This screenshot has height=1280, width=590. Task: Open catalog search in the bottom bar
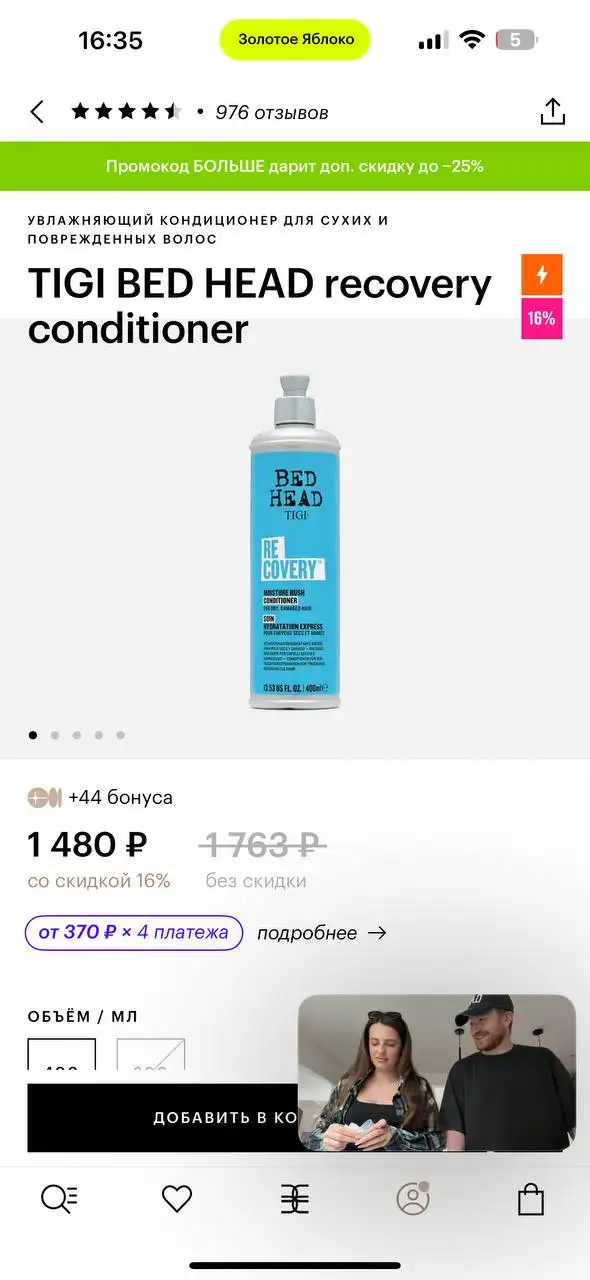click(x=59, y=1199)
